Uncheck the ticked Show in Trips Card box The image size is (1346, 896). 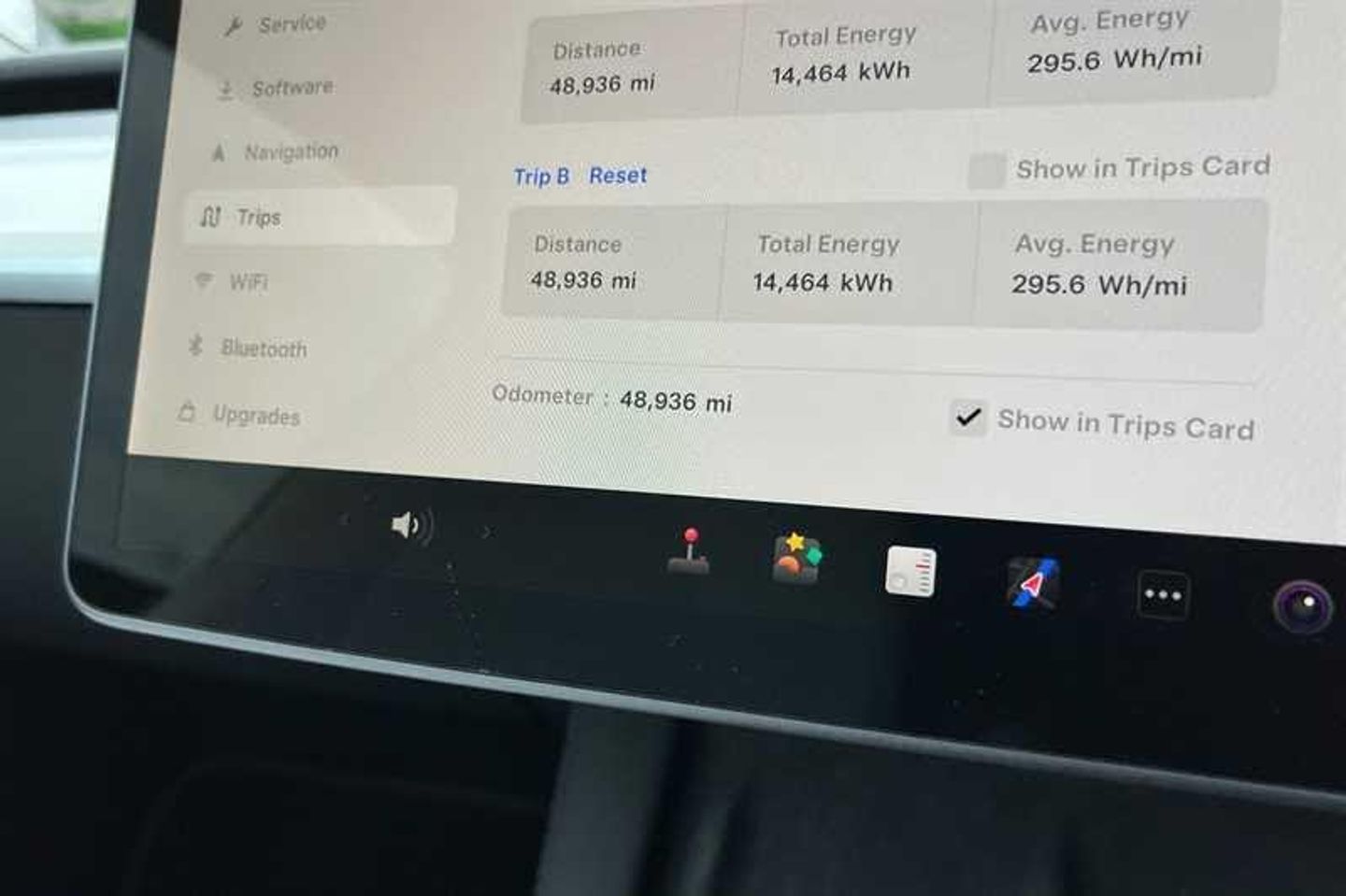point(968,418)
